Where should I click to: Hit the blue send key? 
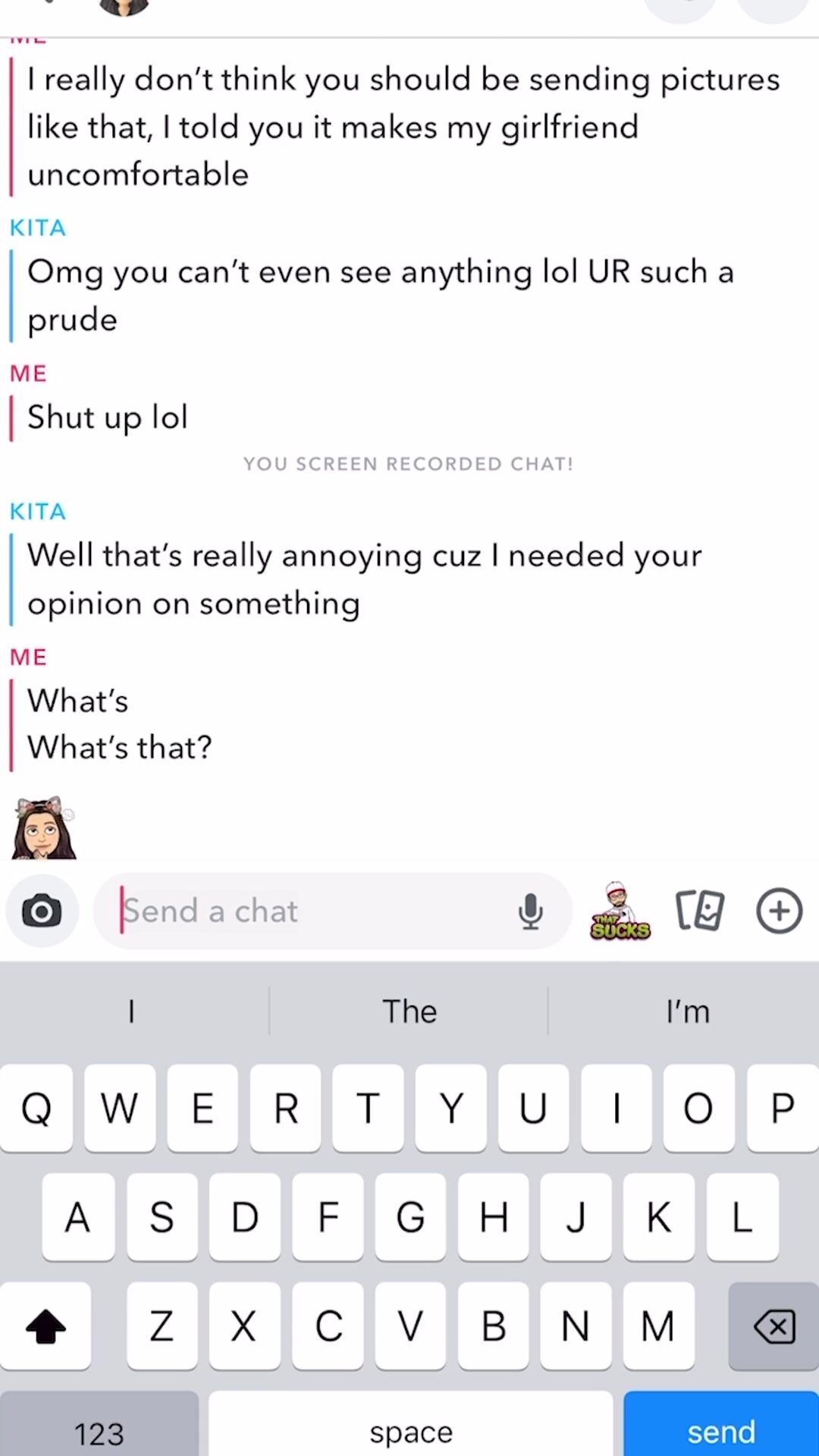[x=721, y=1426]
